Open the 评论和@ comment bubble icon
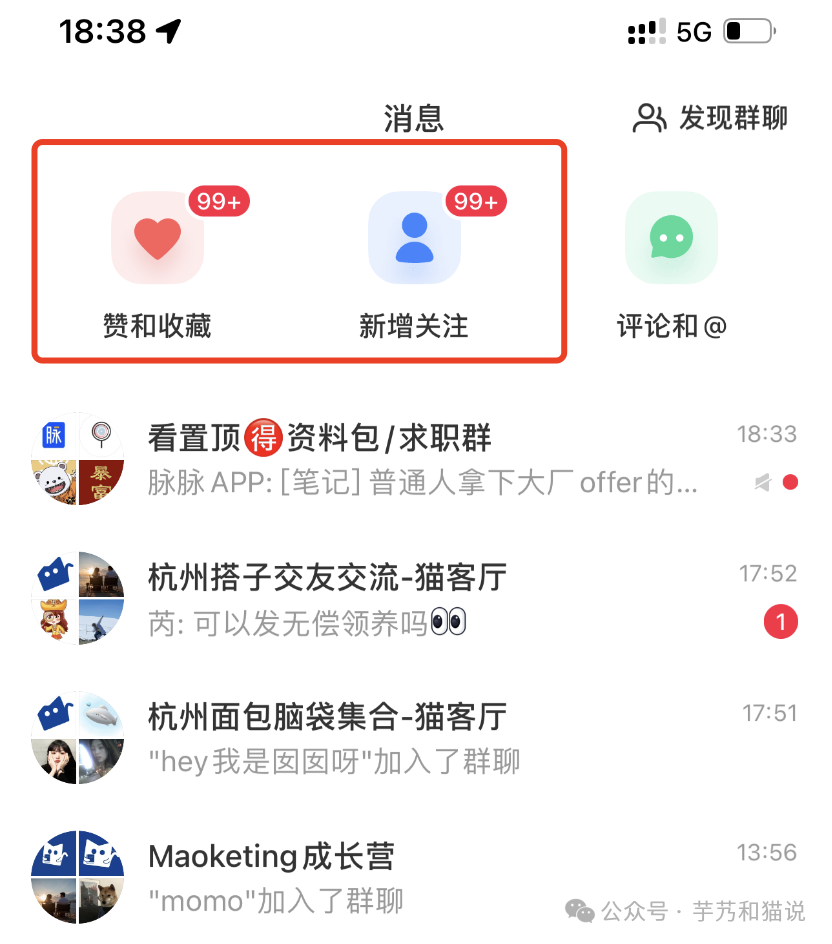The image size is (832, 944). click(670, 237)
